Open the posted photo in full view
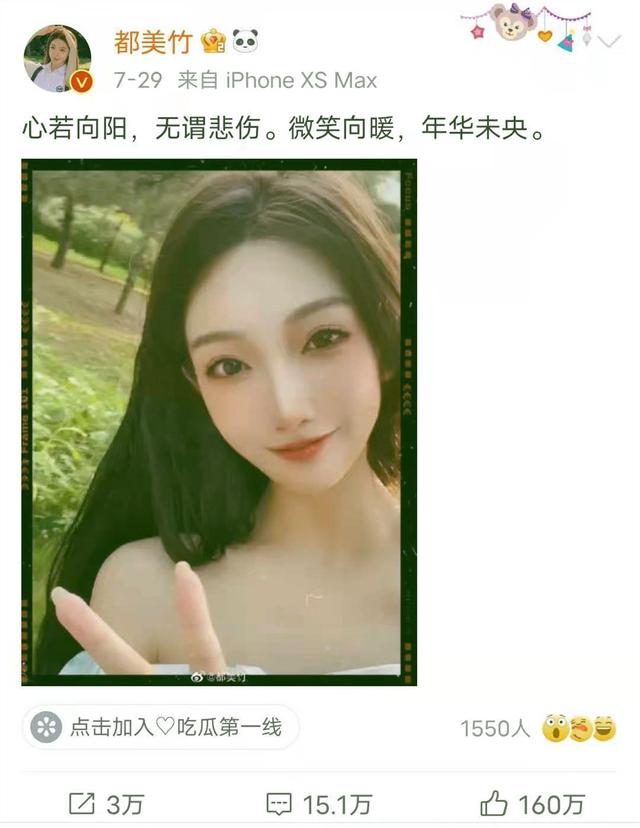Viewport: 640px width, 828px height. point(219,423)
